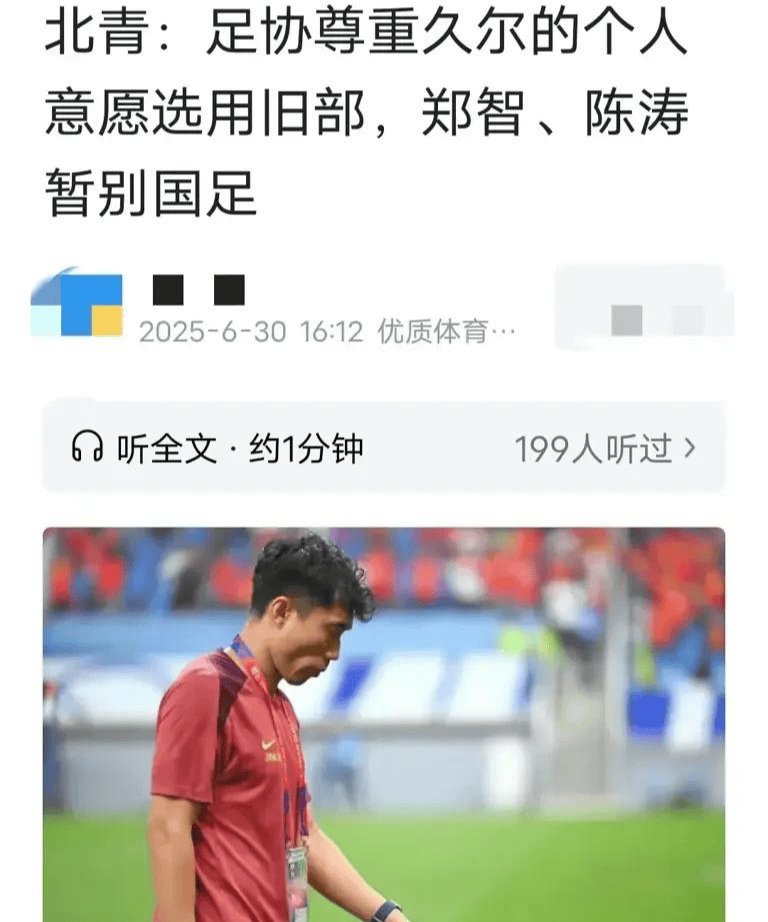Click the headphones icon inside the audio card
Viewport: 768px width, 922px height.
click(x=88, y=447)
